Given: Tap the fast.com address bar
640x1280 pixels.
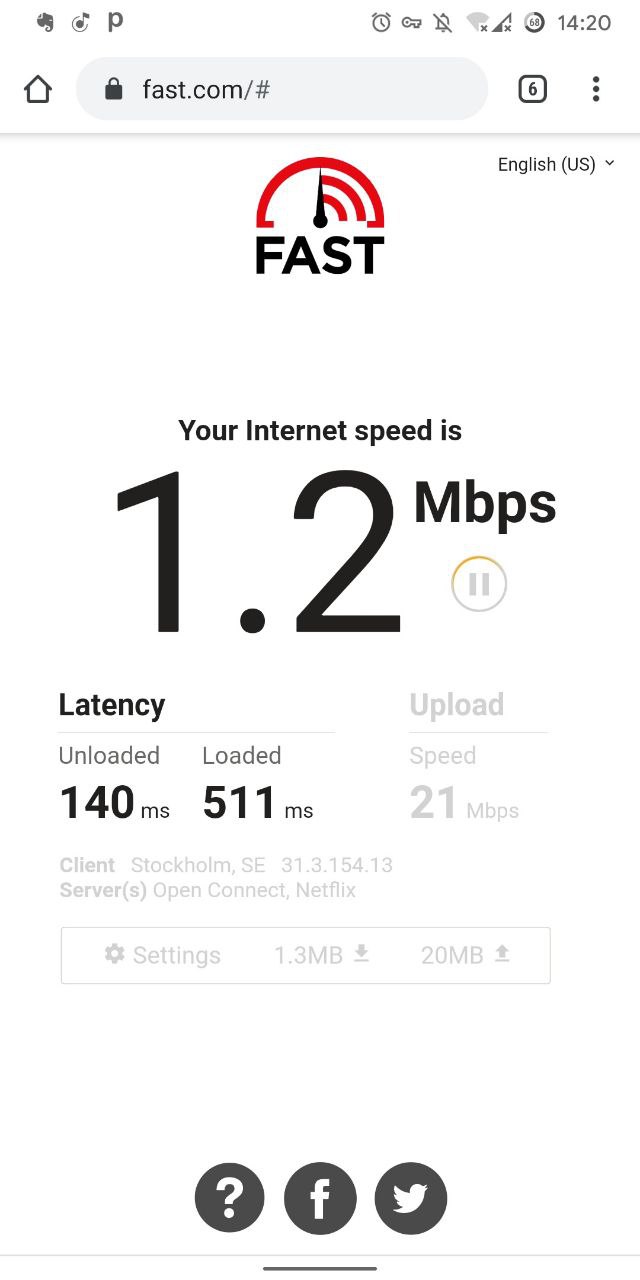Looking at the screenshot, I should [282, 90].
